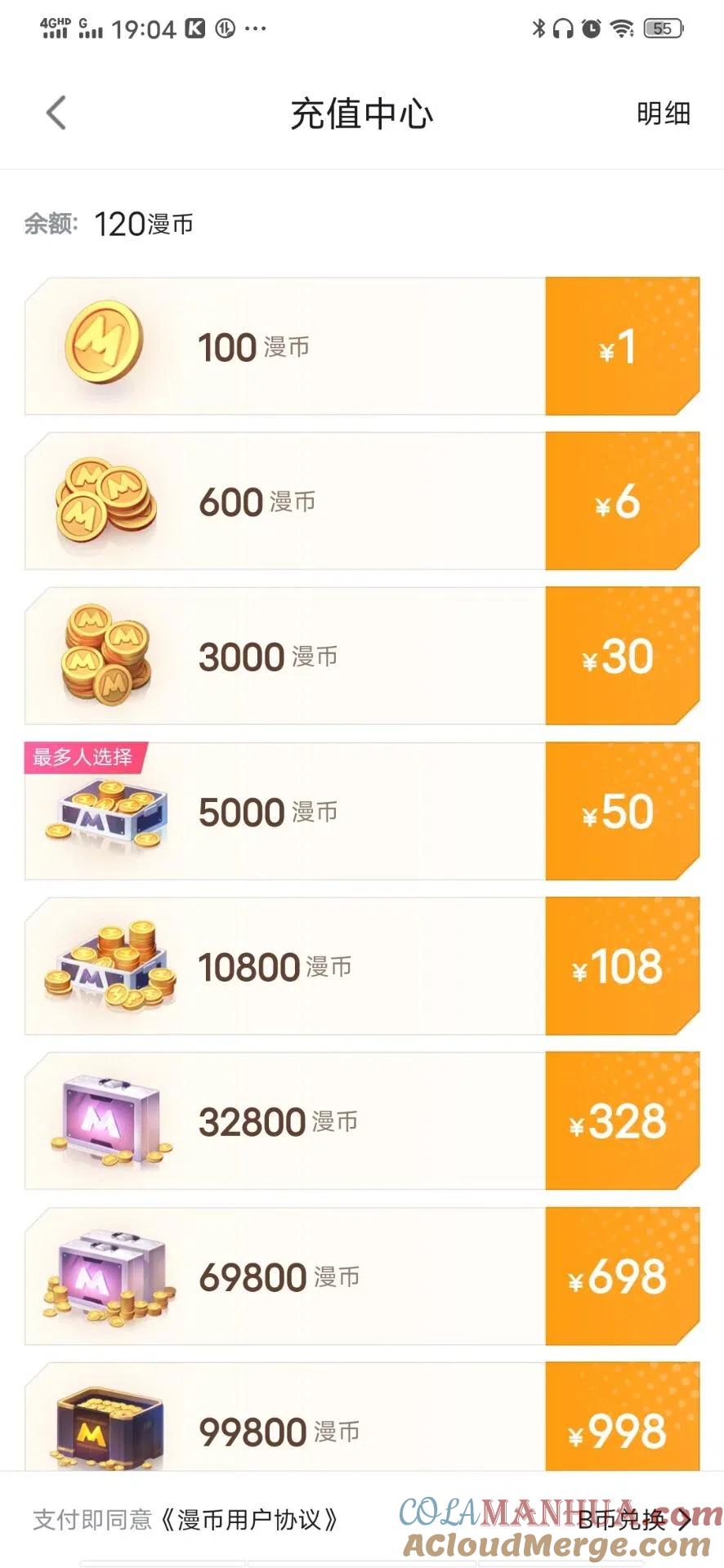Go back from the 充值中心 page
Viewport: 724px width, 1568px height.
(56, 113)
